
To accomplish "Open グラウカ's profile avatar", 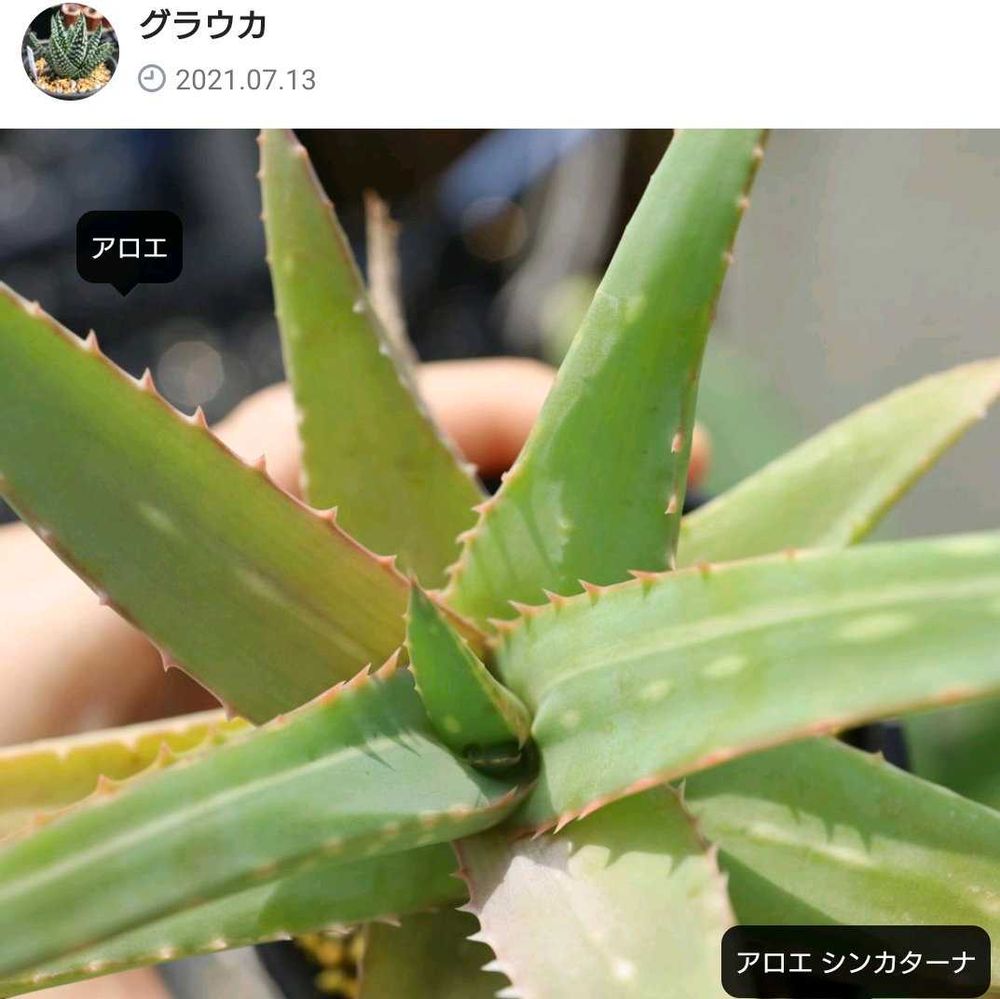I will point(70,51).
